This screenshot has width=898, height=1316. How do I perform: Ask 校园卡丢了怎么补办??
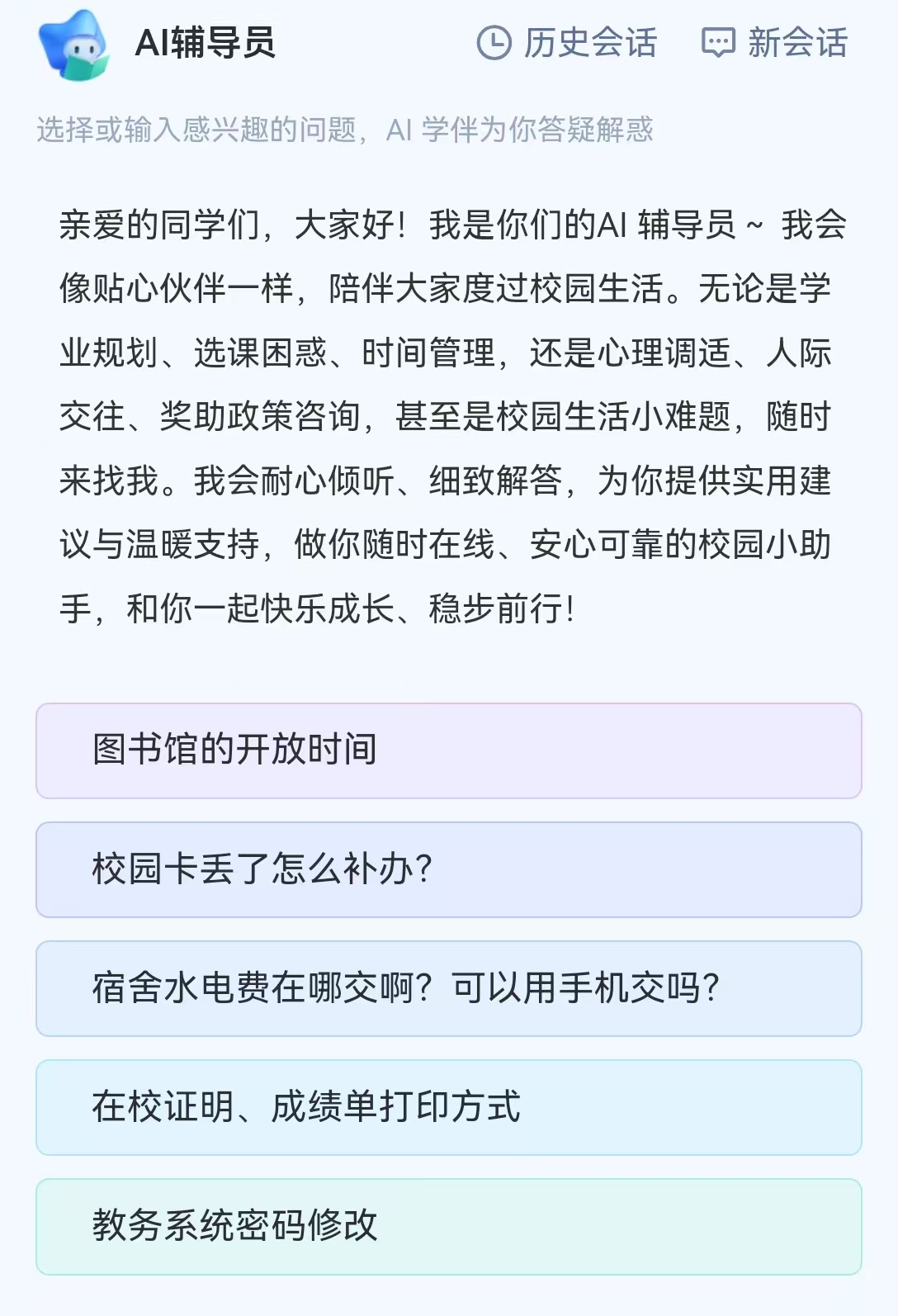coord(448,869)
